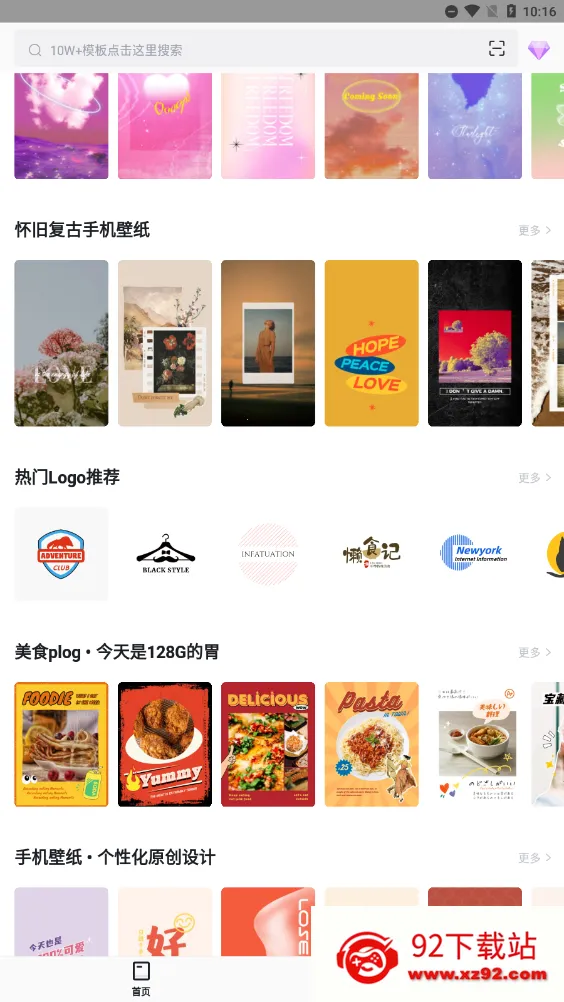Open the Black Style hanger logo
The height and width of the screenshot is (1002, 564).
[165, 554]
